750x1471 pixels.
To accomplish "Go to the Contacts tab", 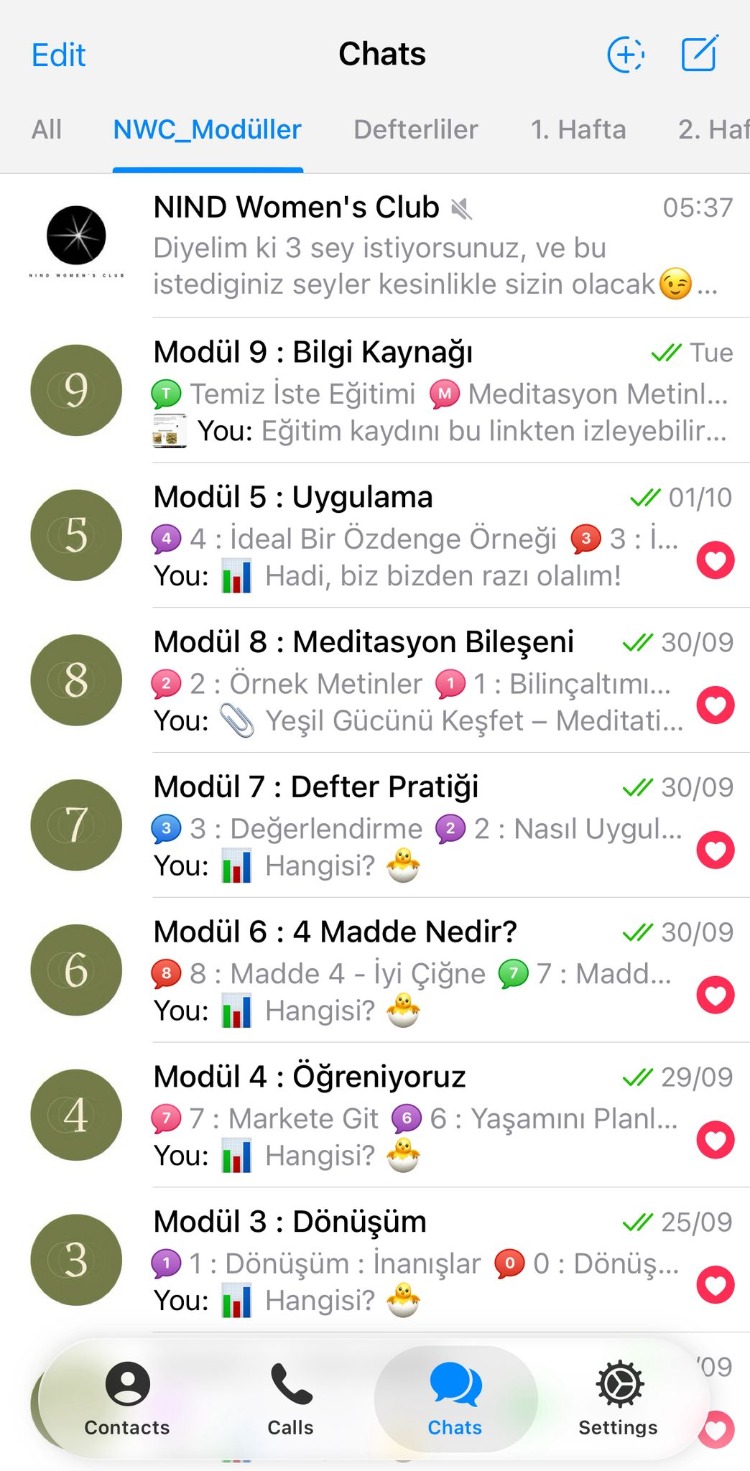I will [127, 1400].
